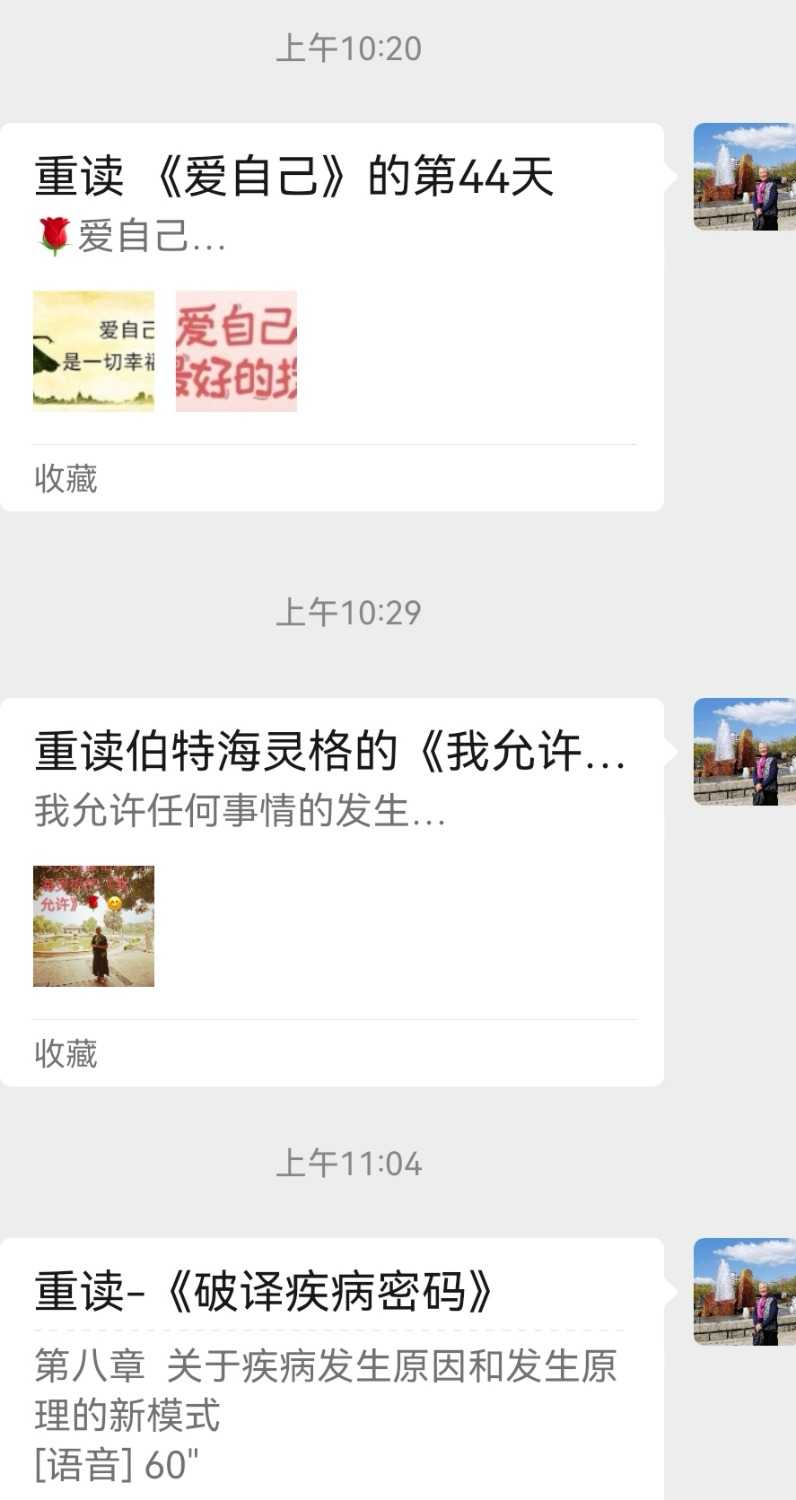This screenshot has width=796, height=1500.
Task: Click the 收藏 label on the 《我允许》card
Action: click(65, 1053)
